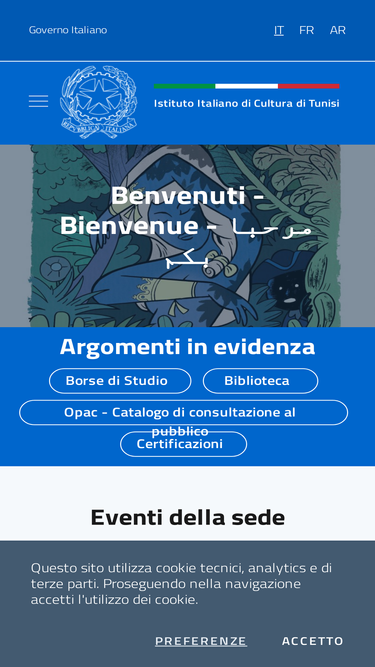The height and width of the screenshot is (667, 375).
Task: Open the hamburger navigation menu
Action: [x=38, y=101]
